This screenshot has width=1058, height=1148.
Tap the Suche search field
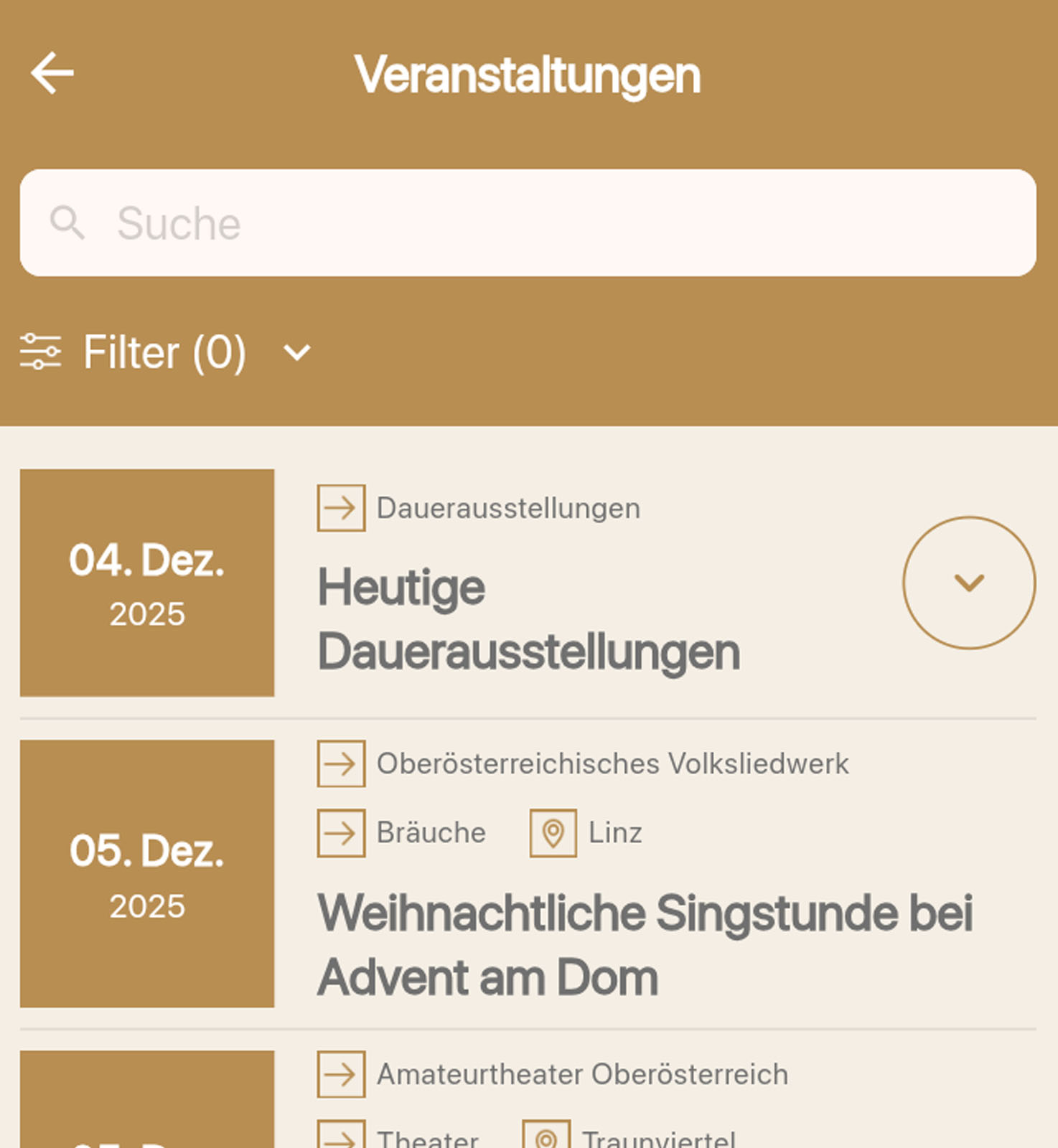pos(528,222)
